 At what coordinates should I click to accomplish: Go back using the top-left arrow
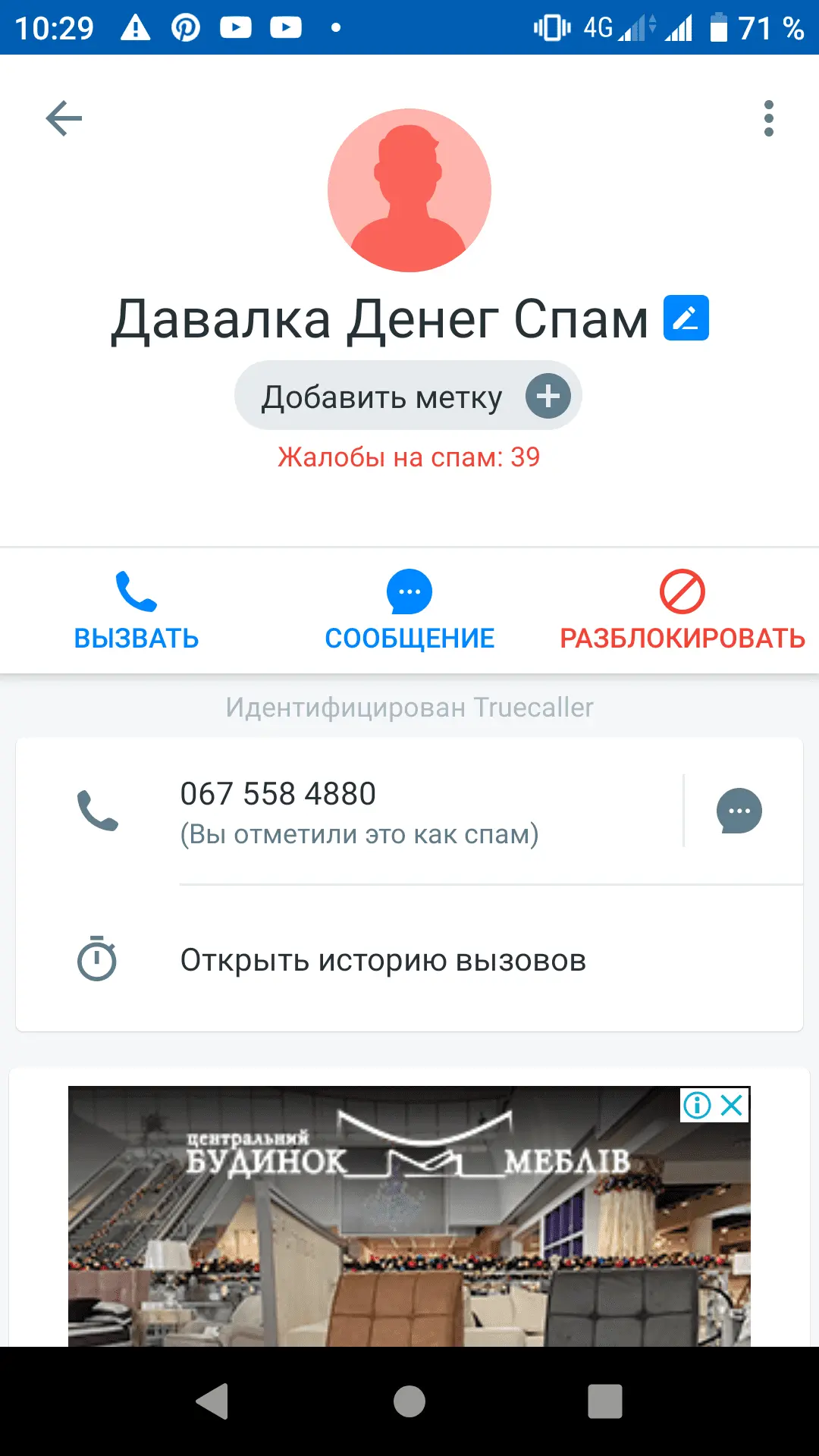(x=64, y=118)
